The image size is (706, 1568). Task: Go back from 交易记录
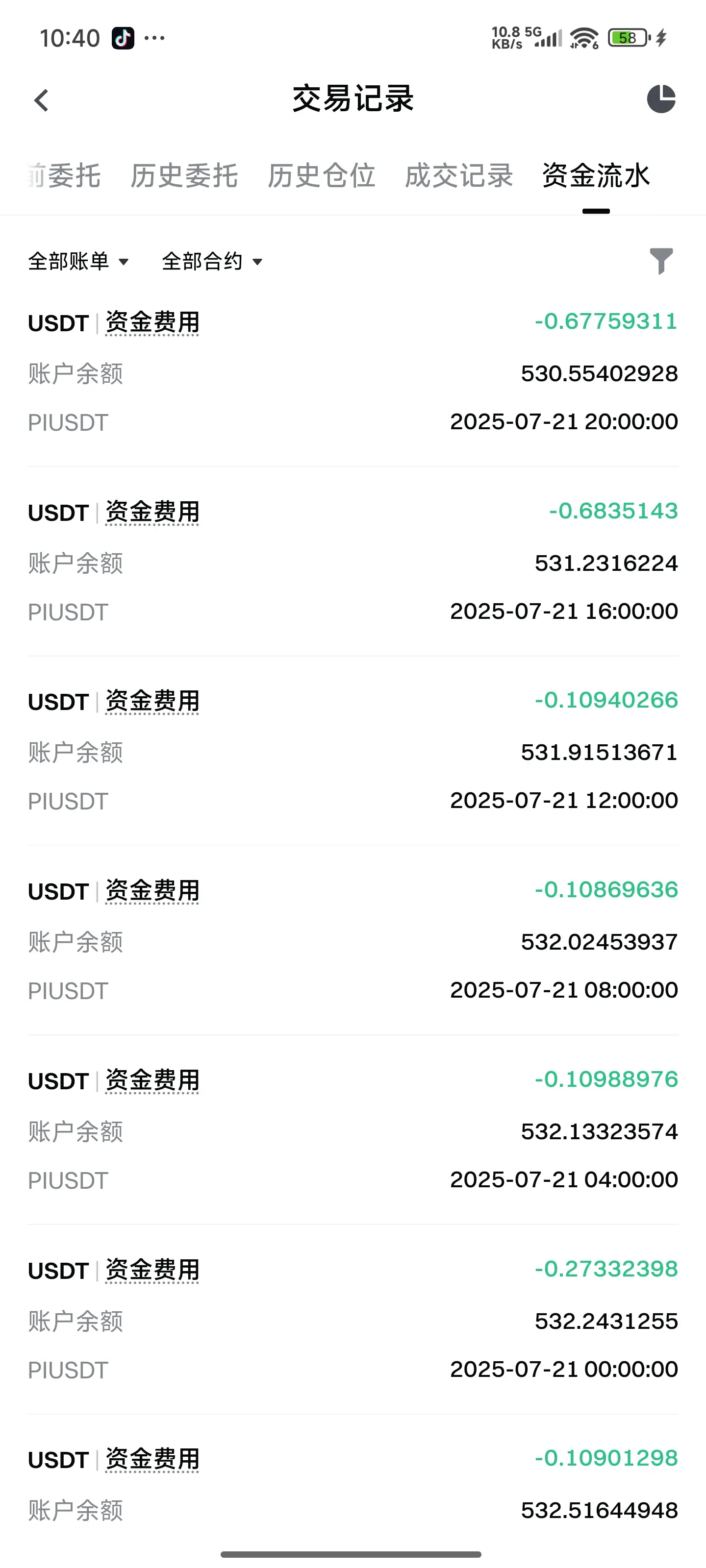[41, 100]
